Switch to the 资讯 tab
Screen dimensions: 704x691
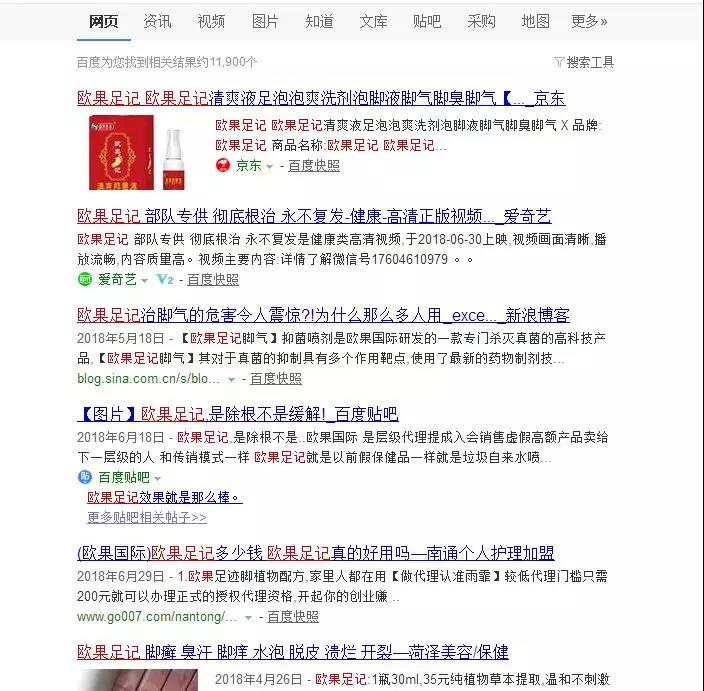[157, 21]
